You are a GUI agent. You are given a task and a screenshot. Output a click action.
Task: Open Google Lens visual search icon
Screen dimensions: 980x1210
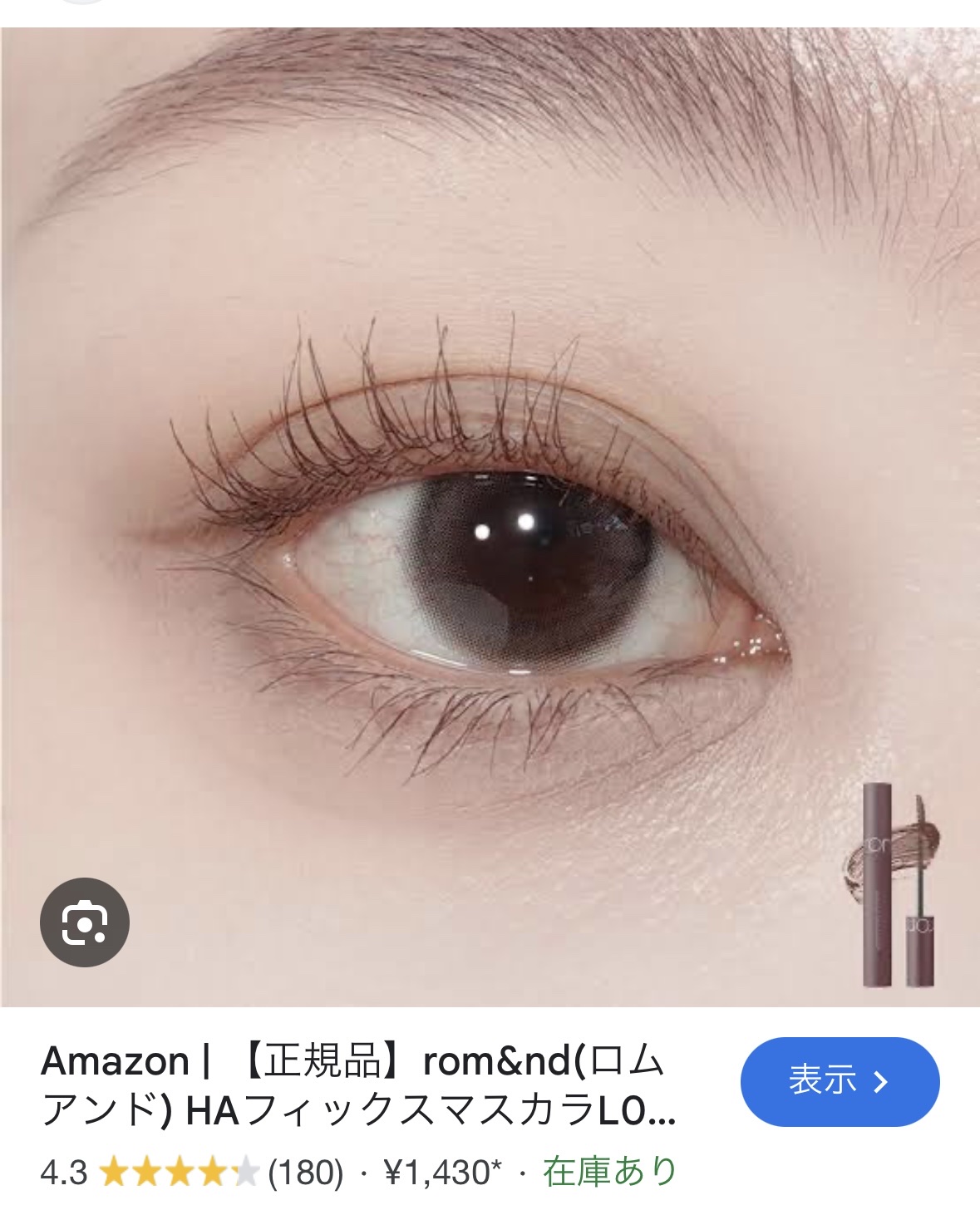pos(85,922)
